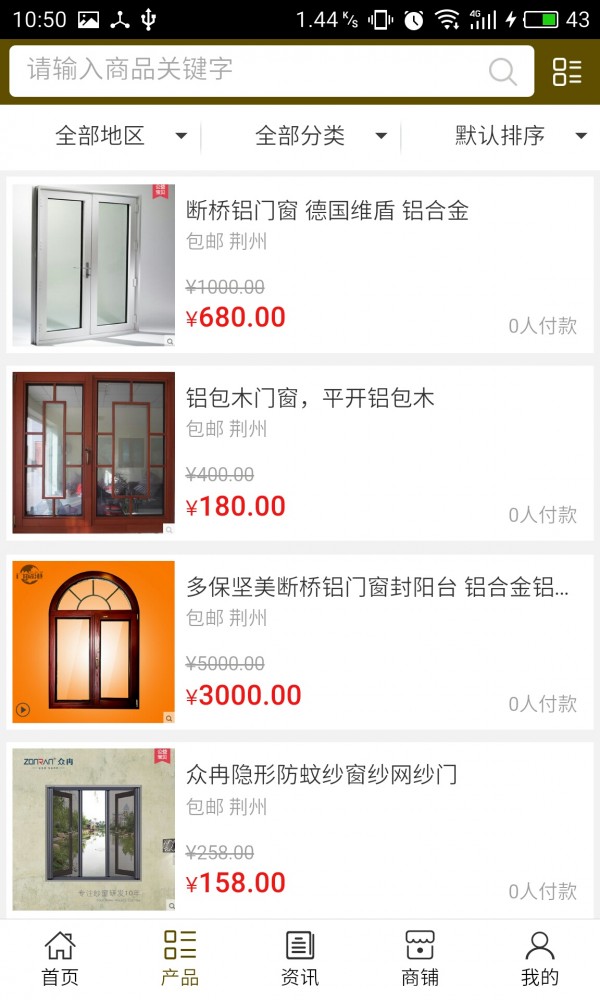Open the 商铺 shops tab
Image resolution: width=600 pixels, height=1000 pixels.
(x=420, y=958)
